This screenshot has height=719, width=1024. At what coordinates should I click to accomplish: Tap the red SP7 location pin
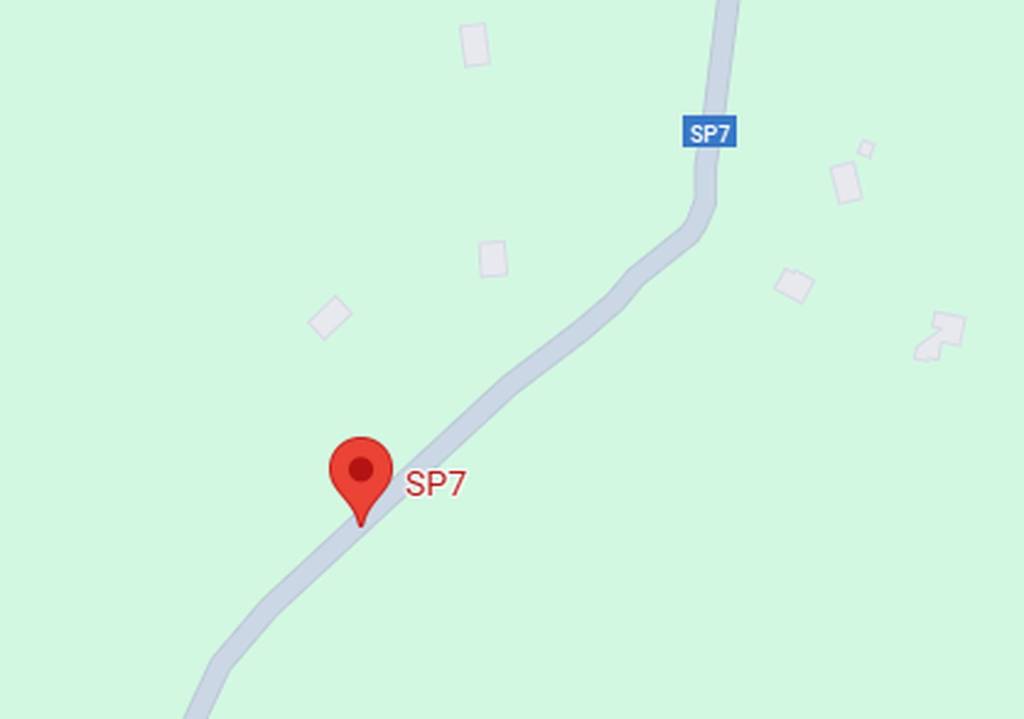point(361,474)
